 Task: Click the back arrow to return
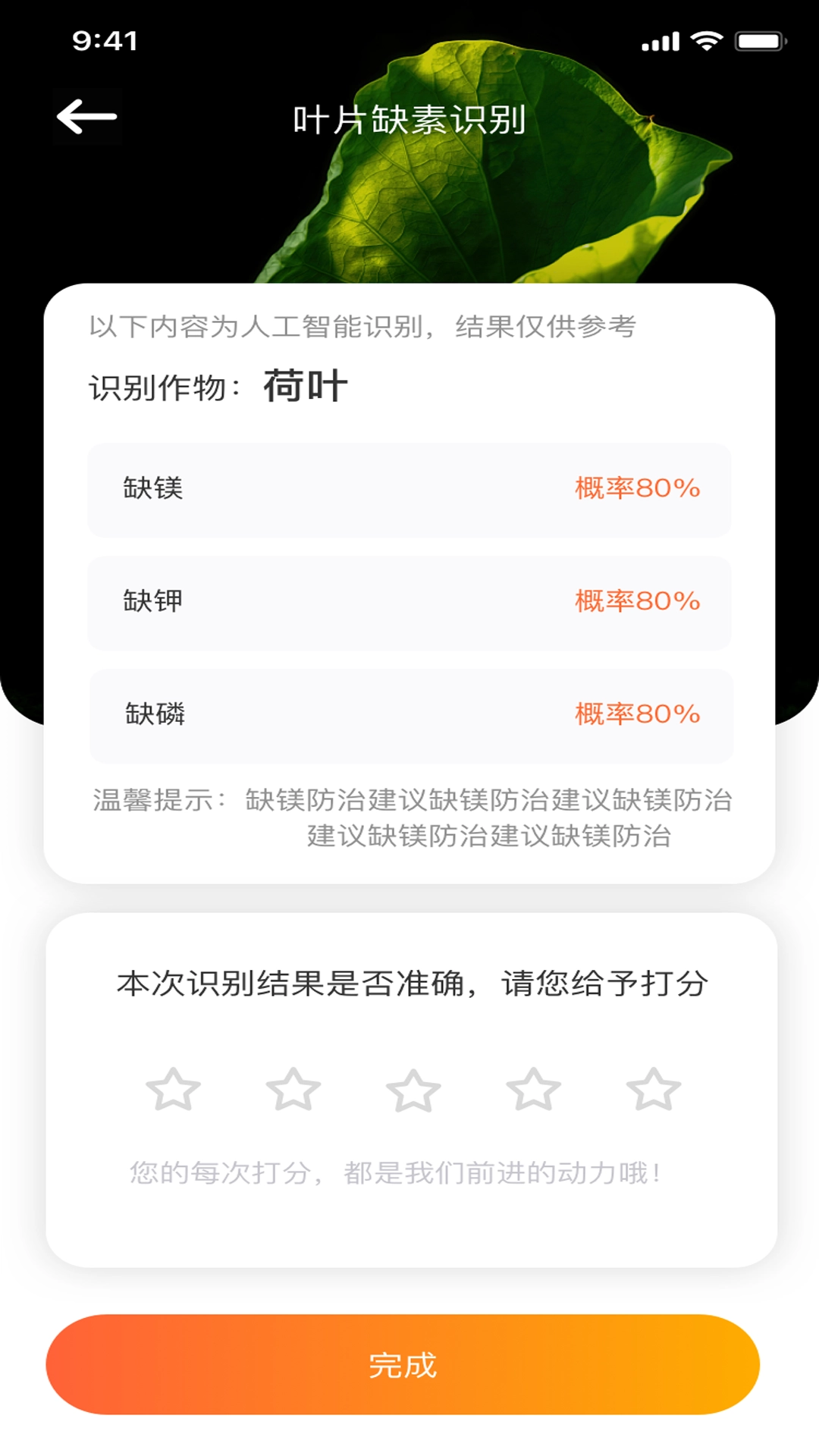pos(86,115)
